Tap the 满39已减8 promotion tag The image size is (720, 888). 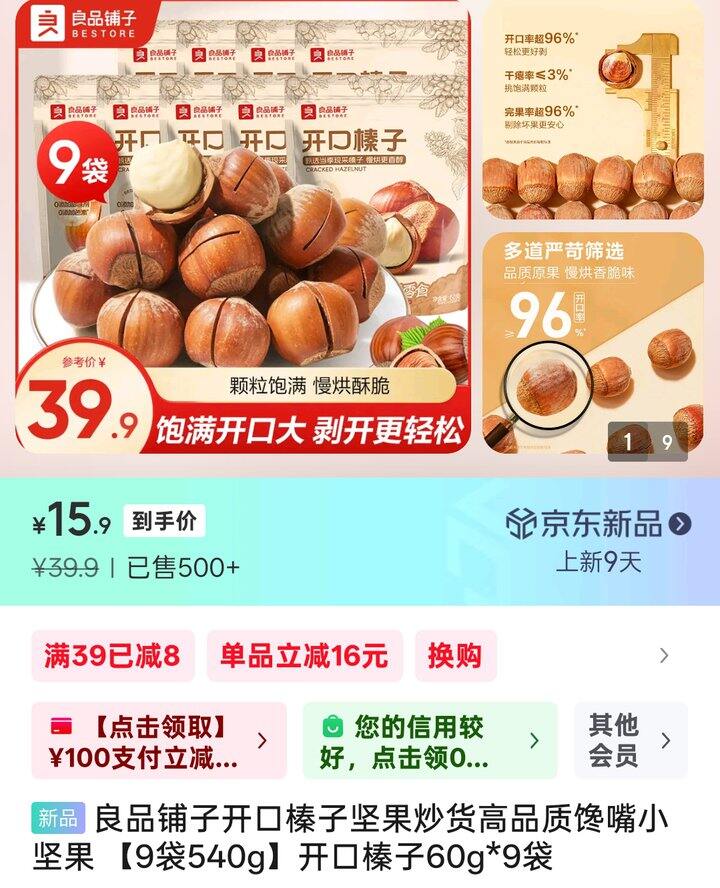point(112,656)
